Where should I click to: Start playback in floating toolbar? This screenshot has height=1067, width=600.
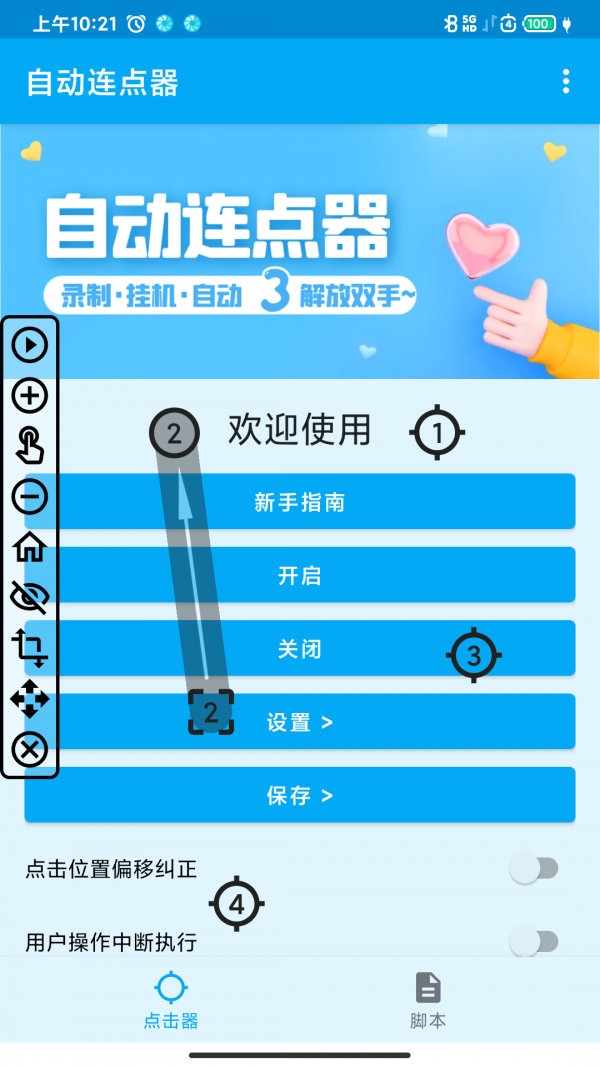[30, 345]
